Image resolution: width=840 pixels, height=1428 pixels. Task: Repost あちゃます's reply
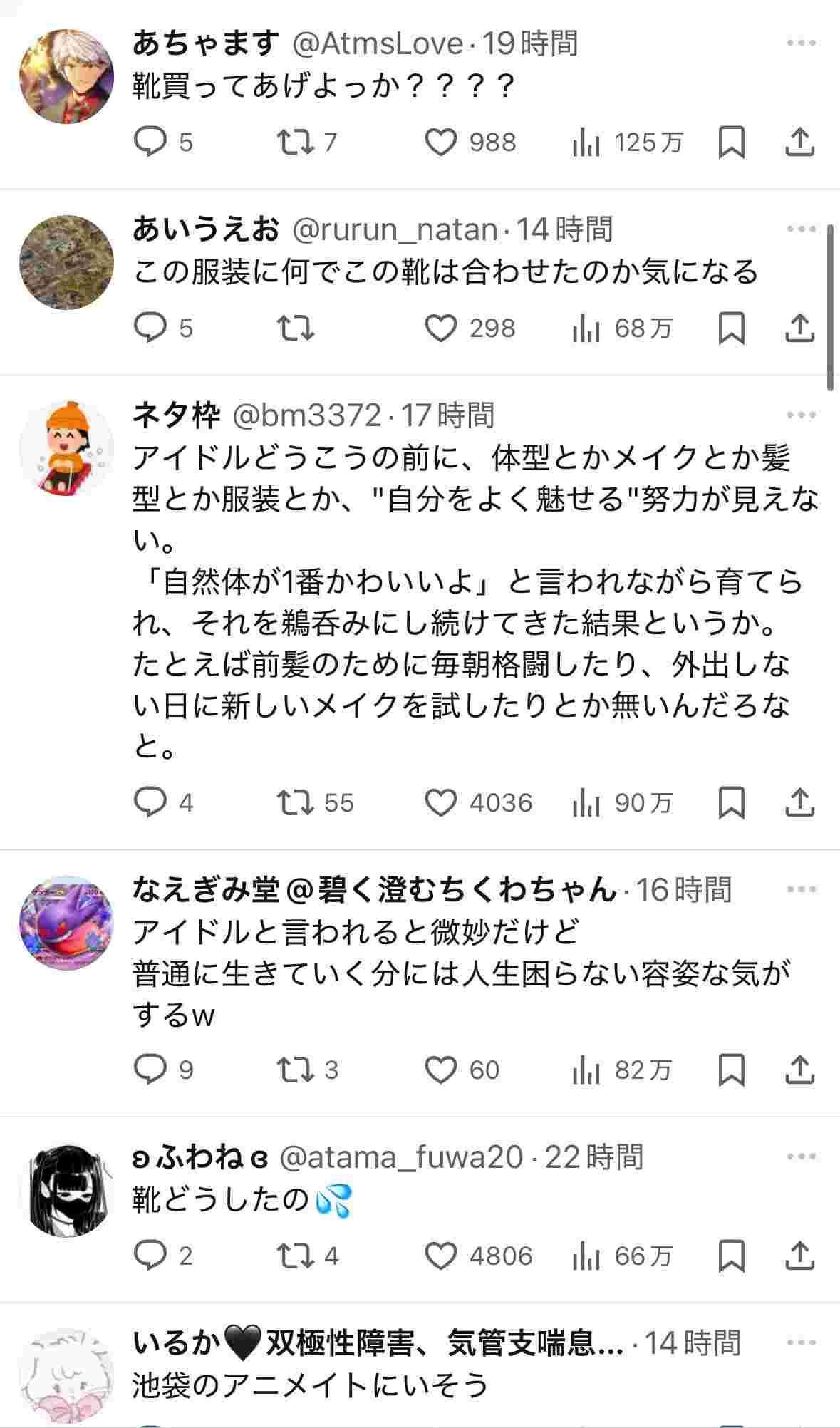[x=295, y=142]
